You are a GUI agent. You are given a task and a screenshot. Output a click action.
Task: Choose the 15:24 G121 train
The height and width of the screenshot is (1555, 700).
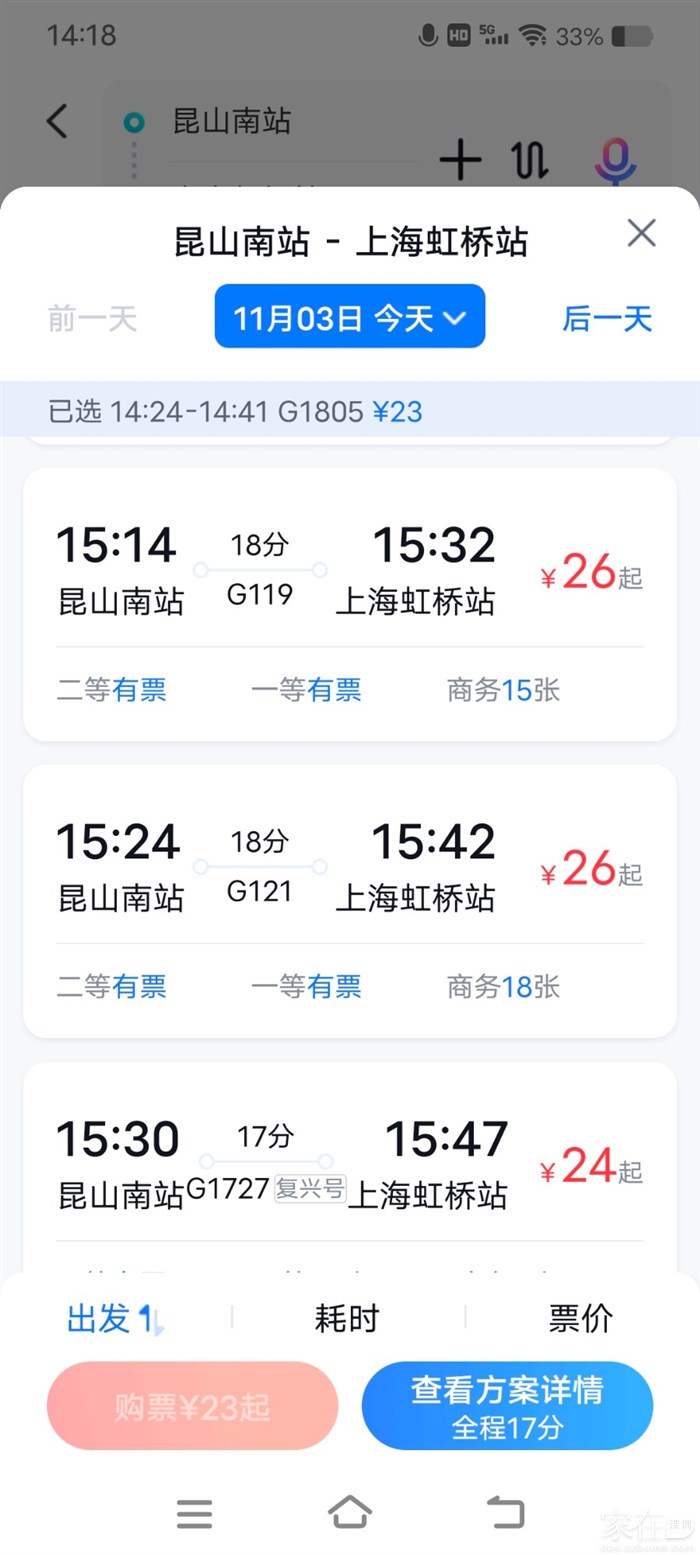pos(350,900)
